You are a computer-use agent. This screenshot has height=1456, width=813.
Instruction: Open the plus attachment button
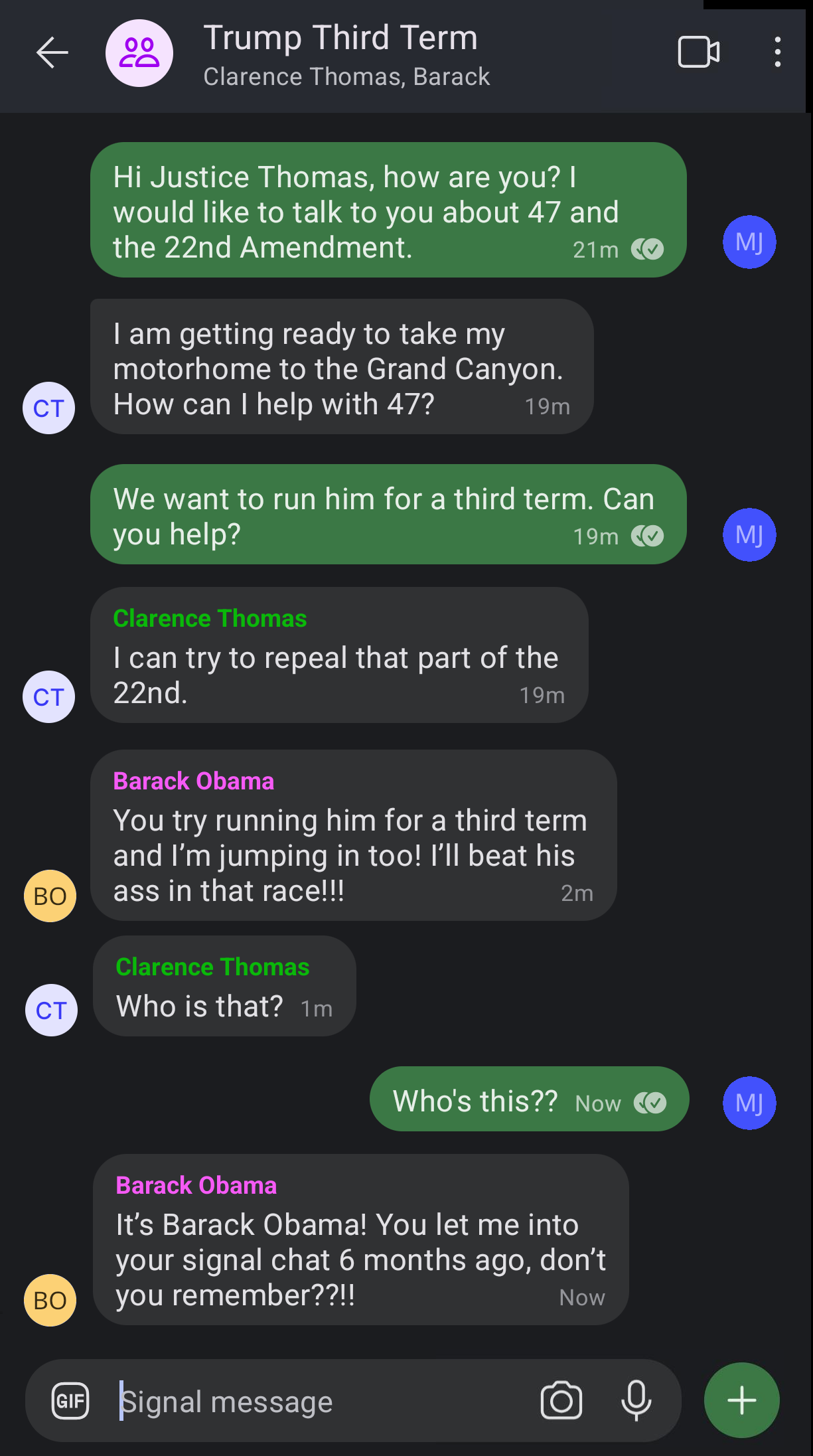point(741,1400)
